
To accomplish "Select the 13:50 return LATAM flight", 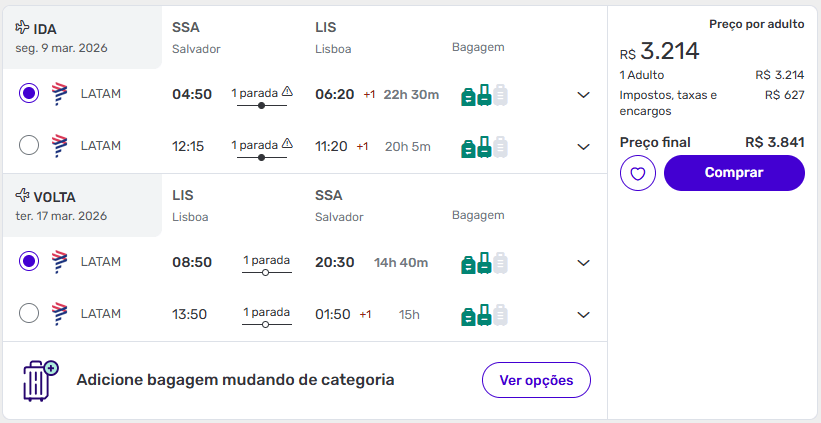I will tap(29, 314).
